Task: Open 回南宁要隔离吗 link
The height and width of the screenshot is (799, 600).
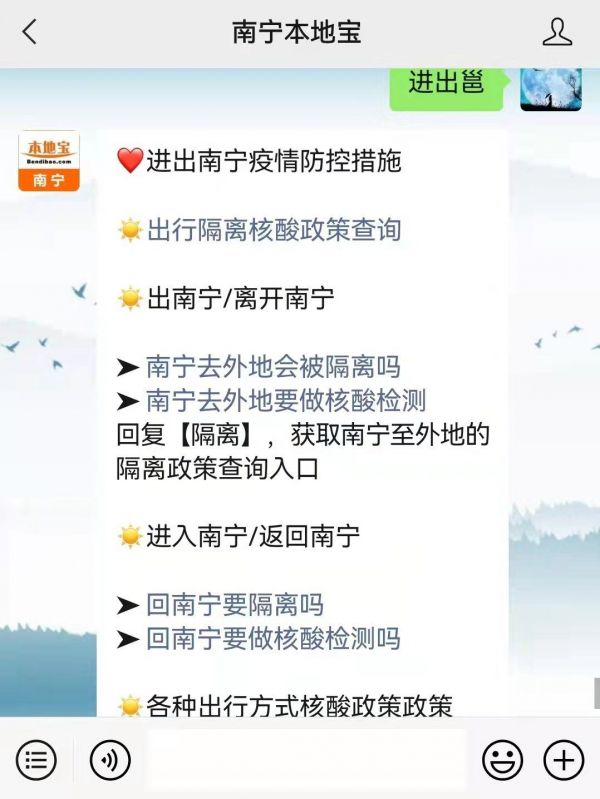Action: tap(235, 605)
